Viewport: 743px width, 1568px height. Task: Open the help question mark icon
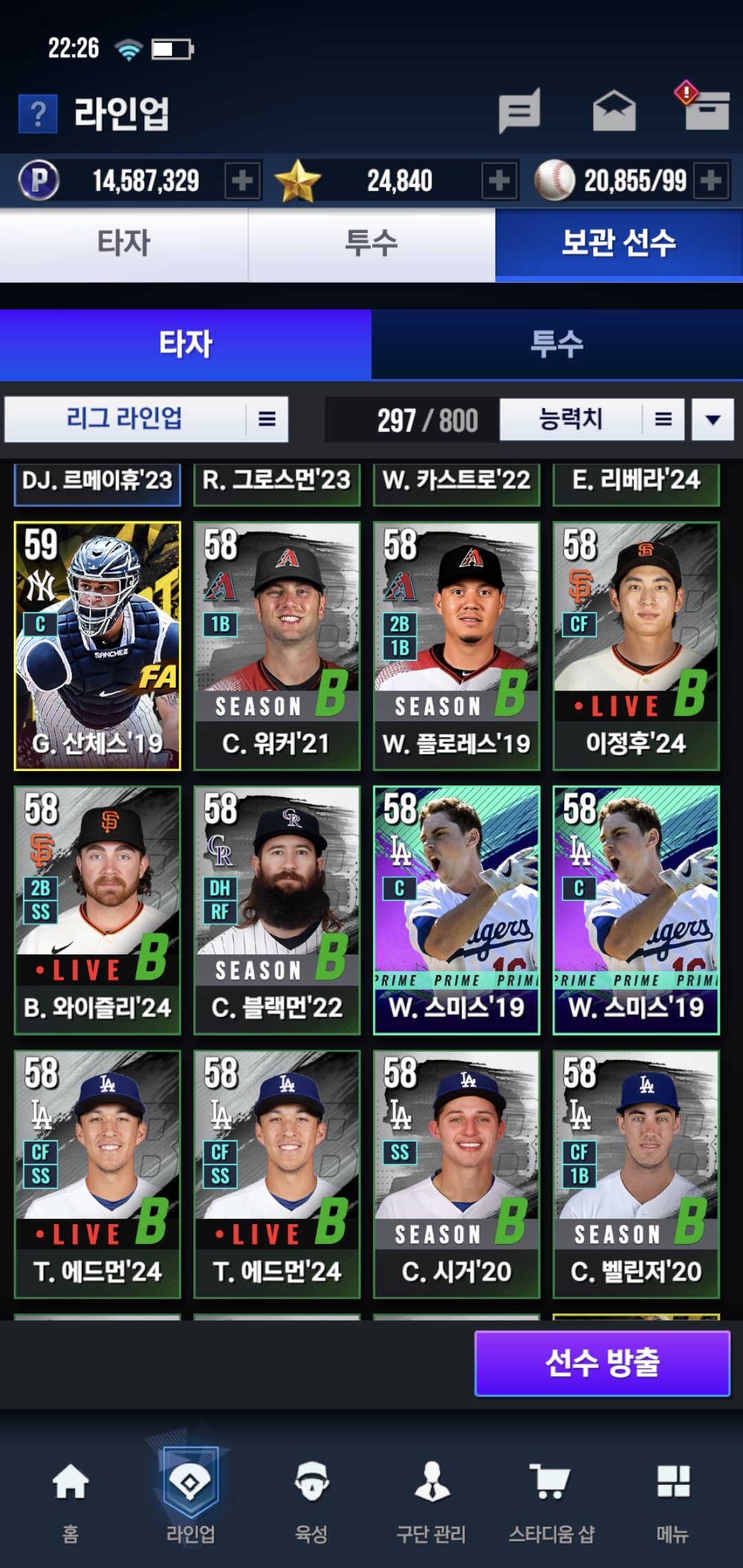[x=38, y=113]
